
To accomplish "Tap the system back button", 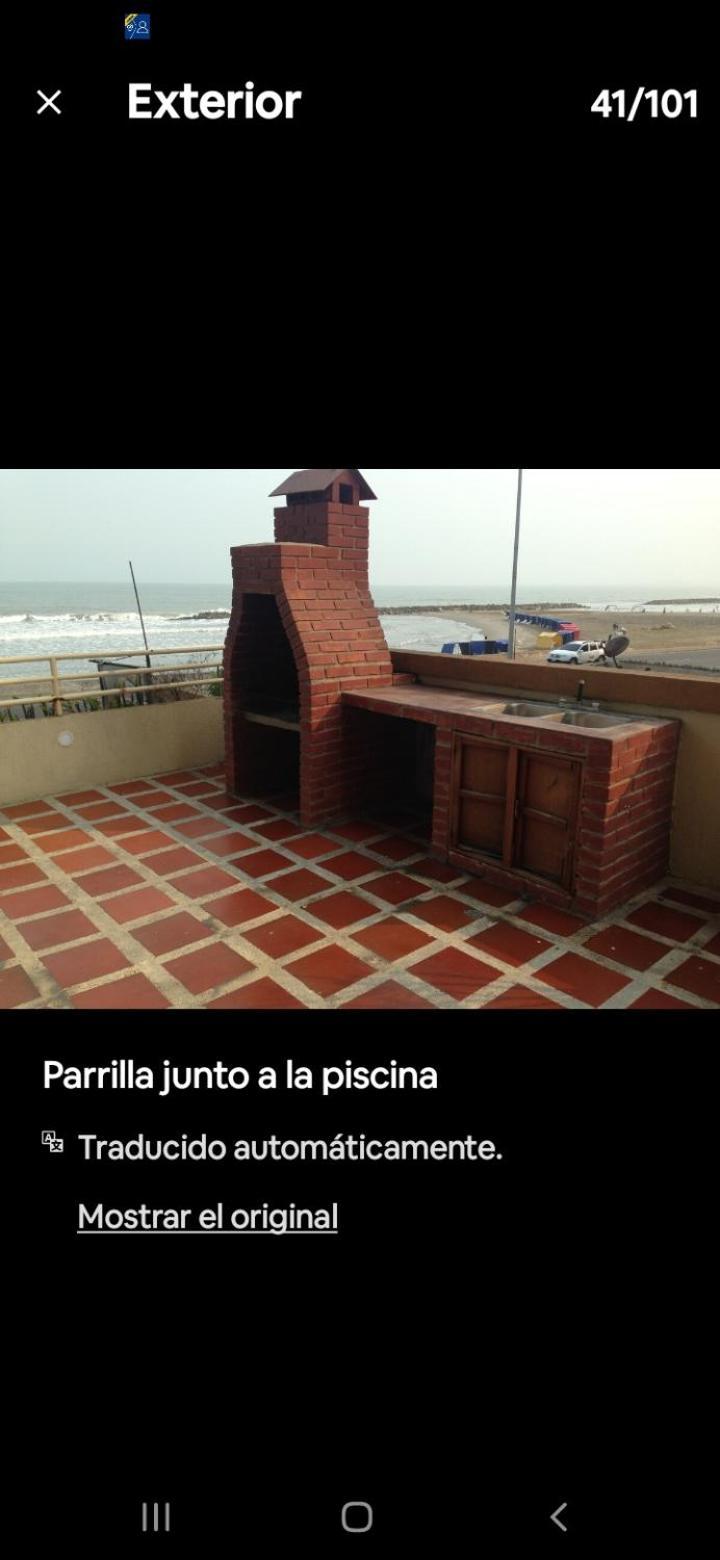I will coord(559,1516).
